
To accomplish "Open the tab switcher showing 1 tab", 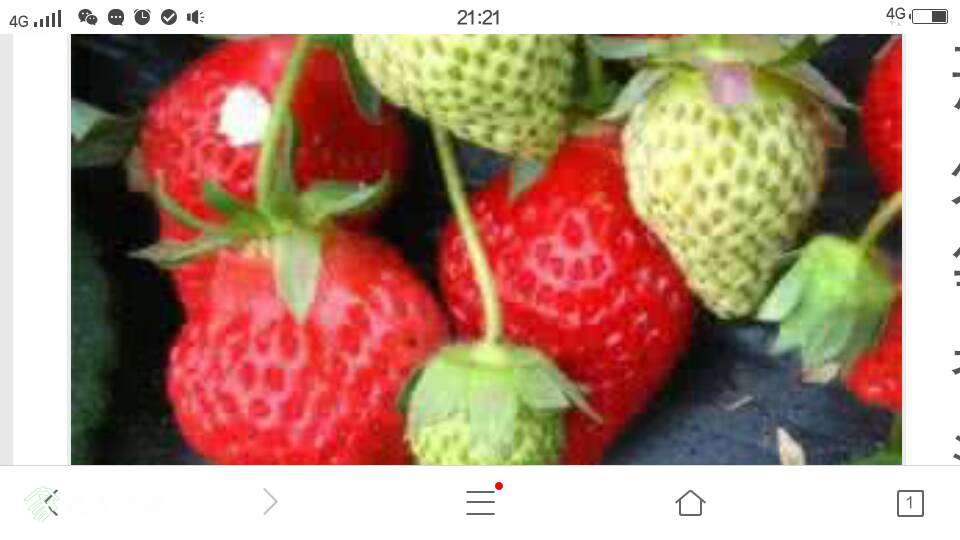I will tap(909, 503).
